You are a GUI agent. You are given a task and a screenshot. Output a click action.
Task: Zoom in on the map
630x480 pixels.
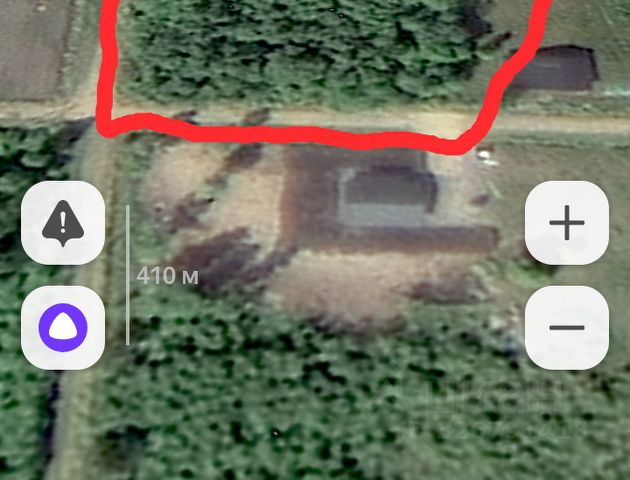pos(567,224)
